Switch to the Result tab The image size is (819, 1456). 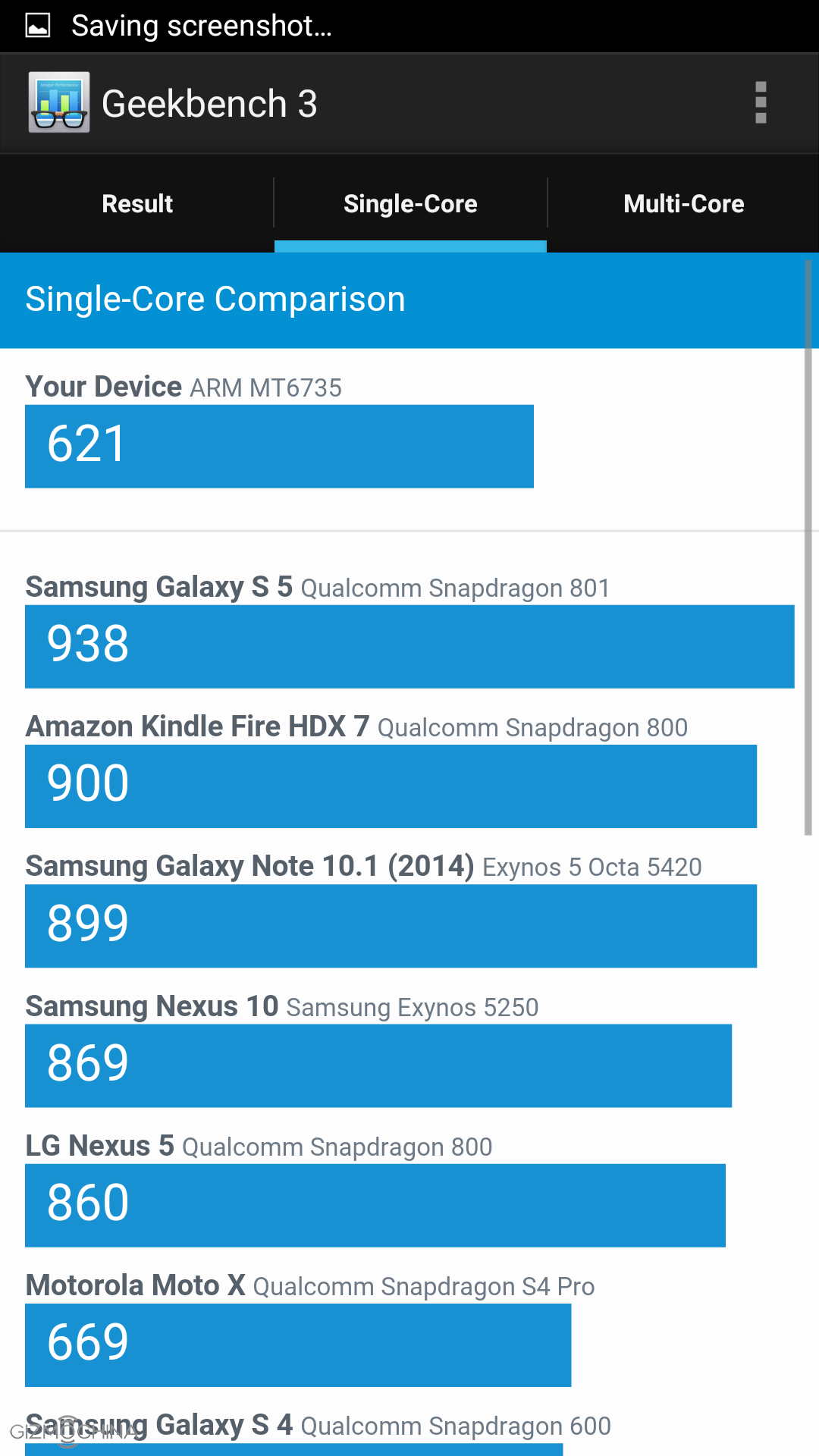[x=137, y=203]
